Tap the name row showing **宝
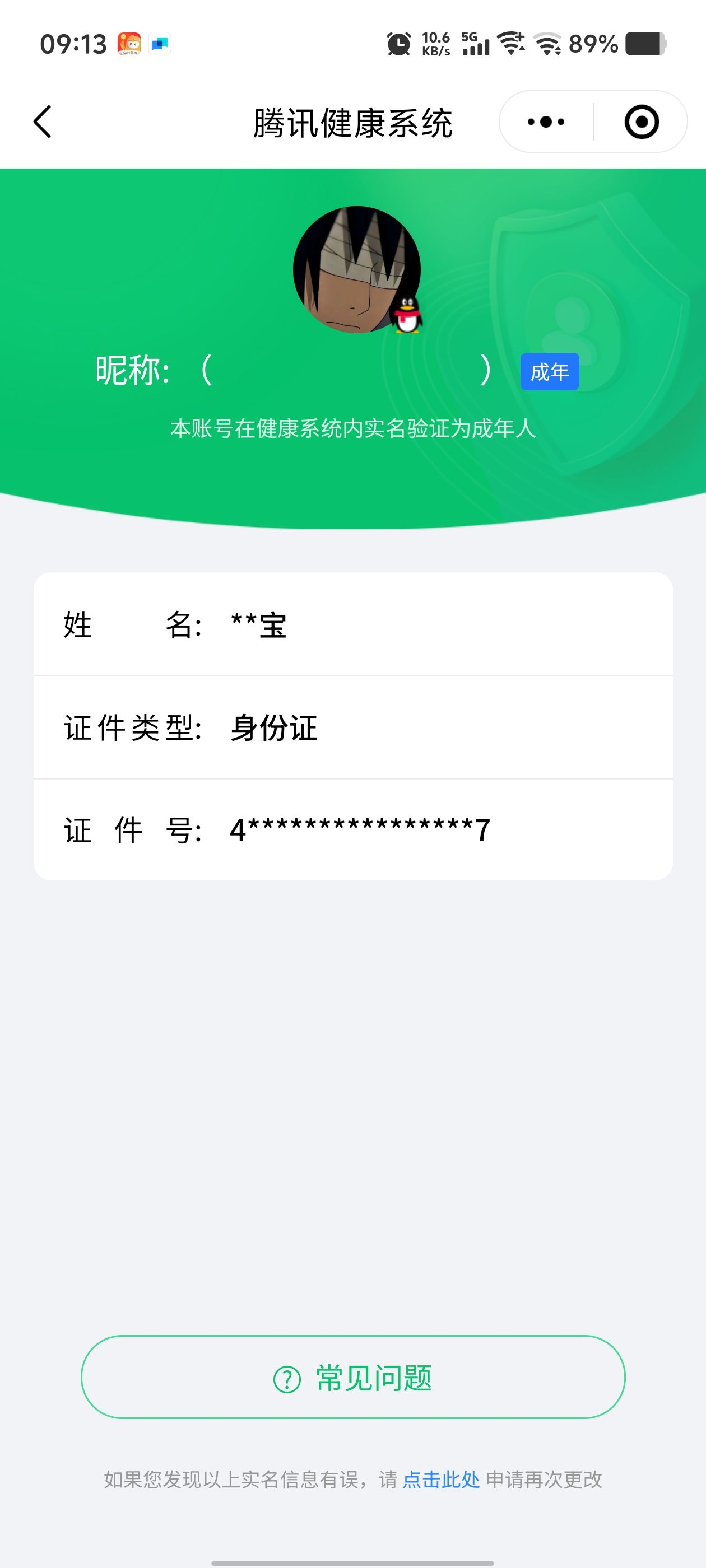This screenshot has width=706, height=1568. [354, 624]
